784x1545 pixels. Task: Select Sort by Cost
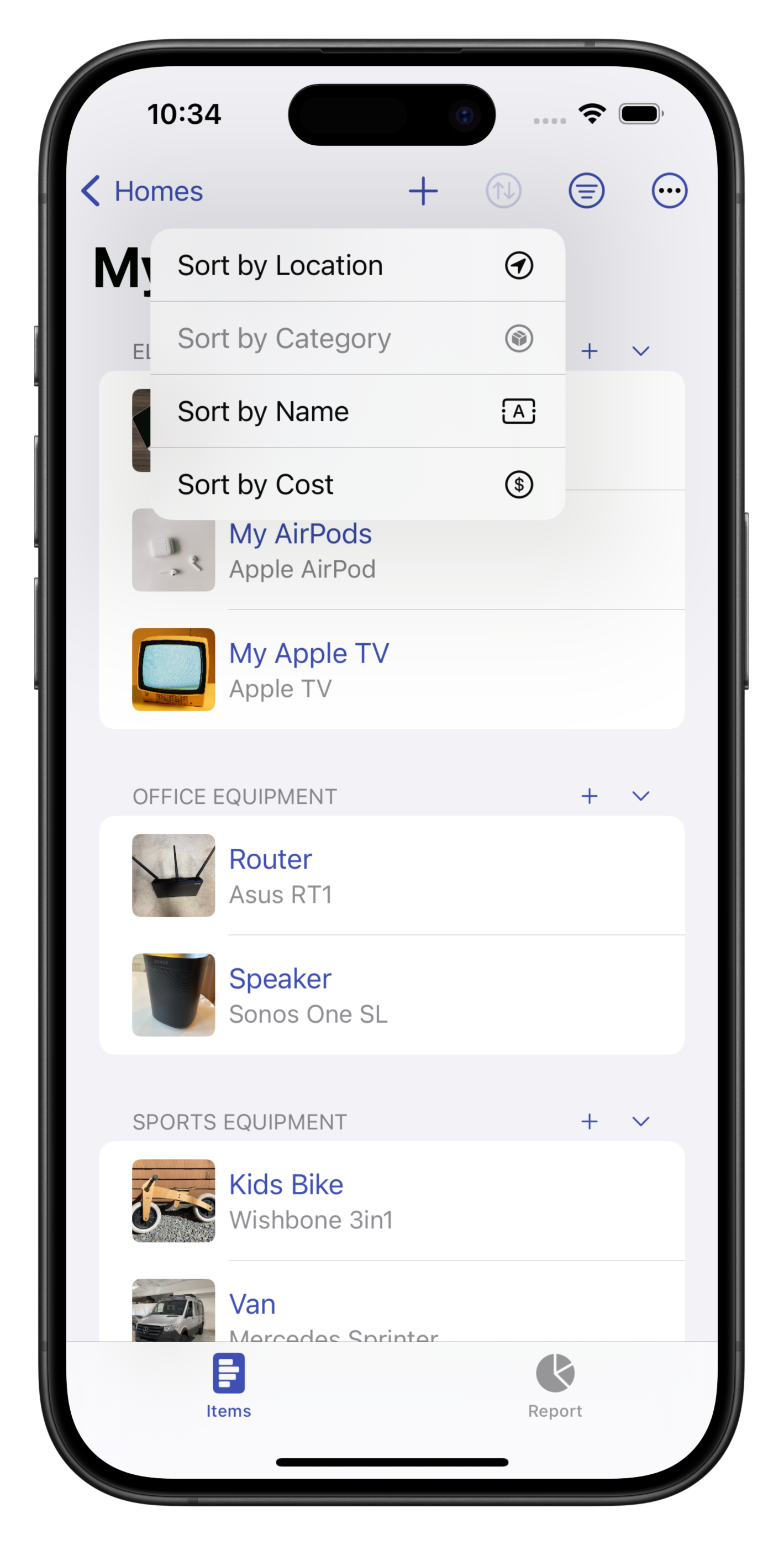point(357,485)
